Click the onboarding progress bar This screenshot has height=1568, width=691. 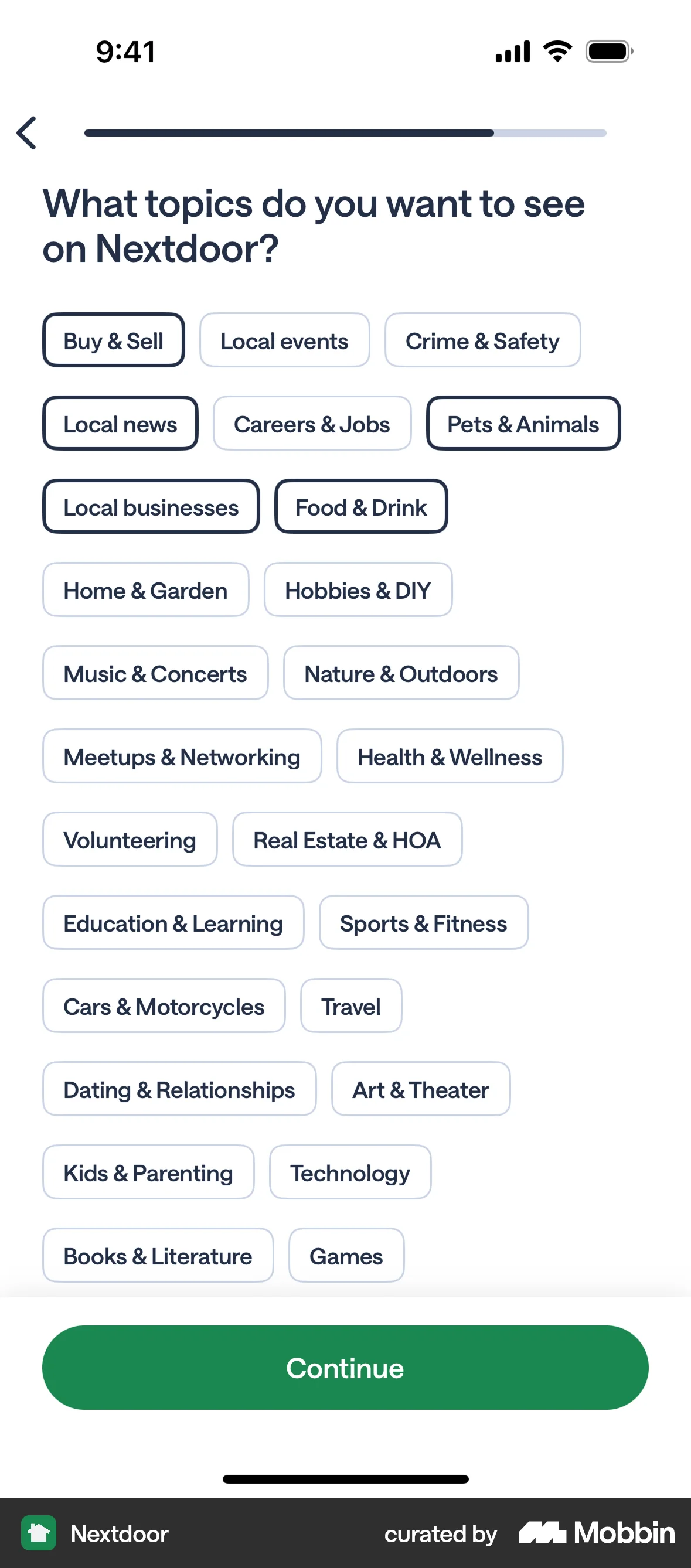tap(345, 132)
